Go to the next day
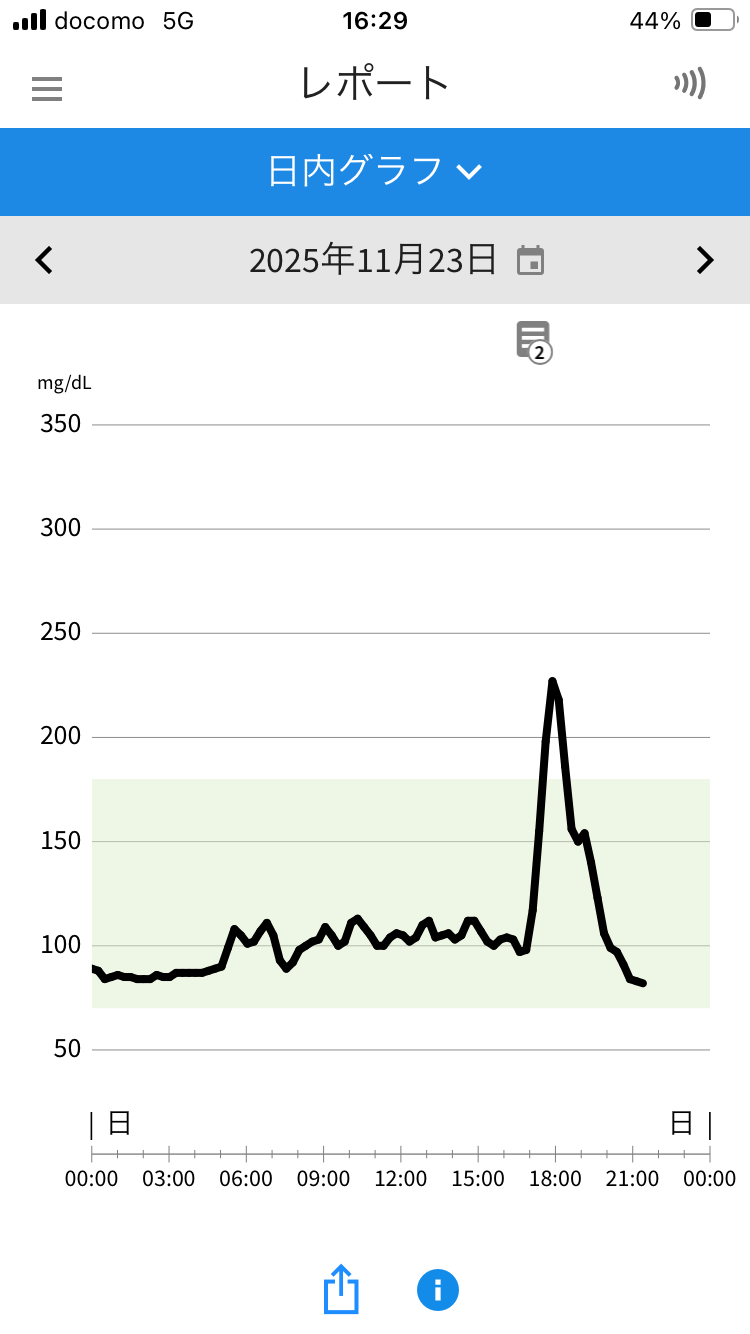This screenshot has width=750, height=1334. tap(705, 260)
